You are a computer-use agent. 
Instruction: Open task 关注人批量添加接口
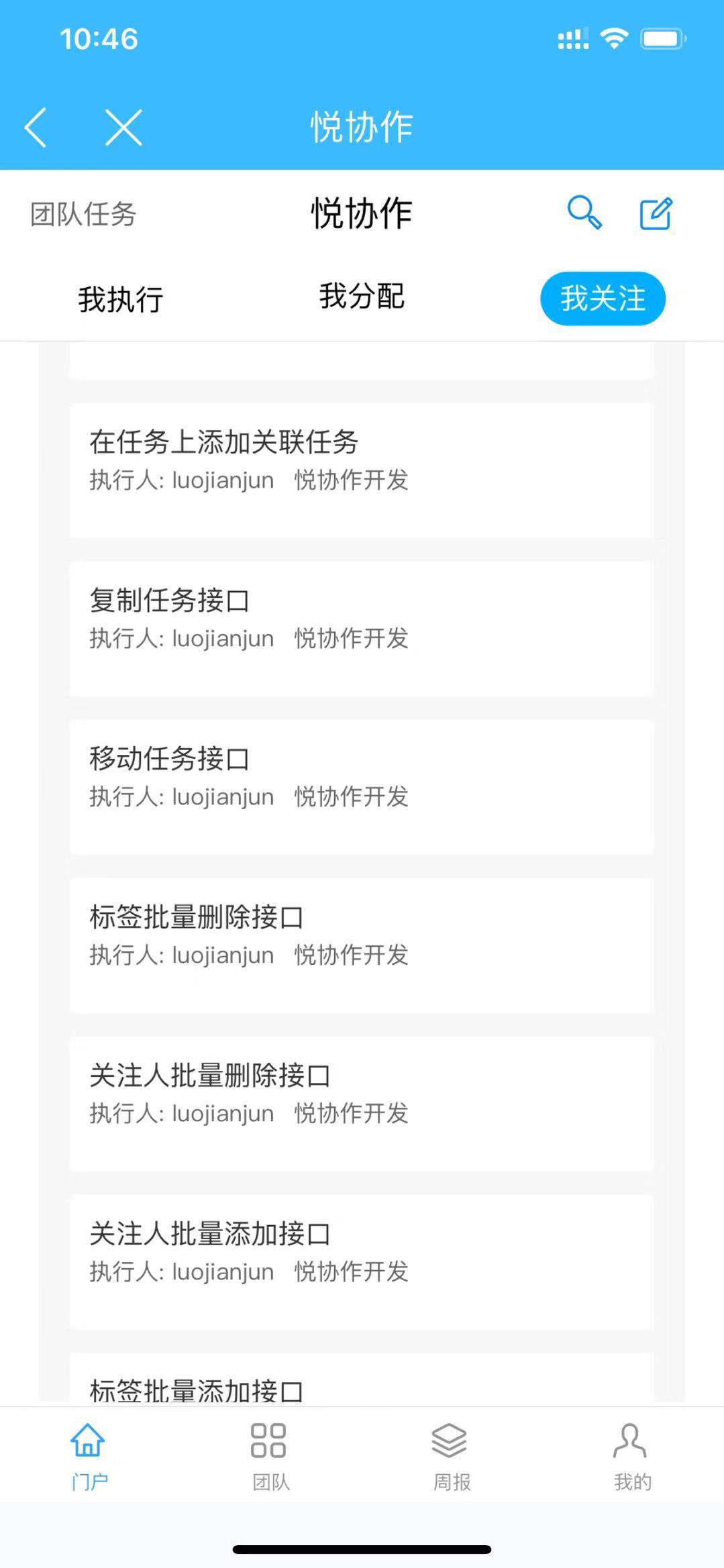[x=362, y=1261]
